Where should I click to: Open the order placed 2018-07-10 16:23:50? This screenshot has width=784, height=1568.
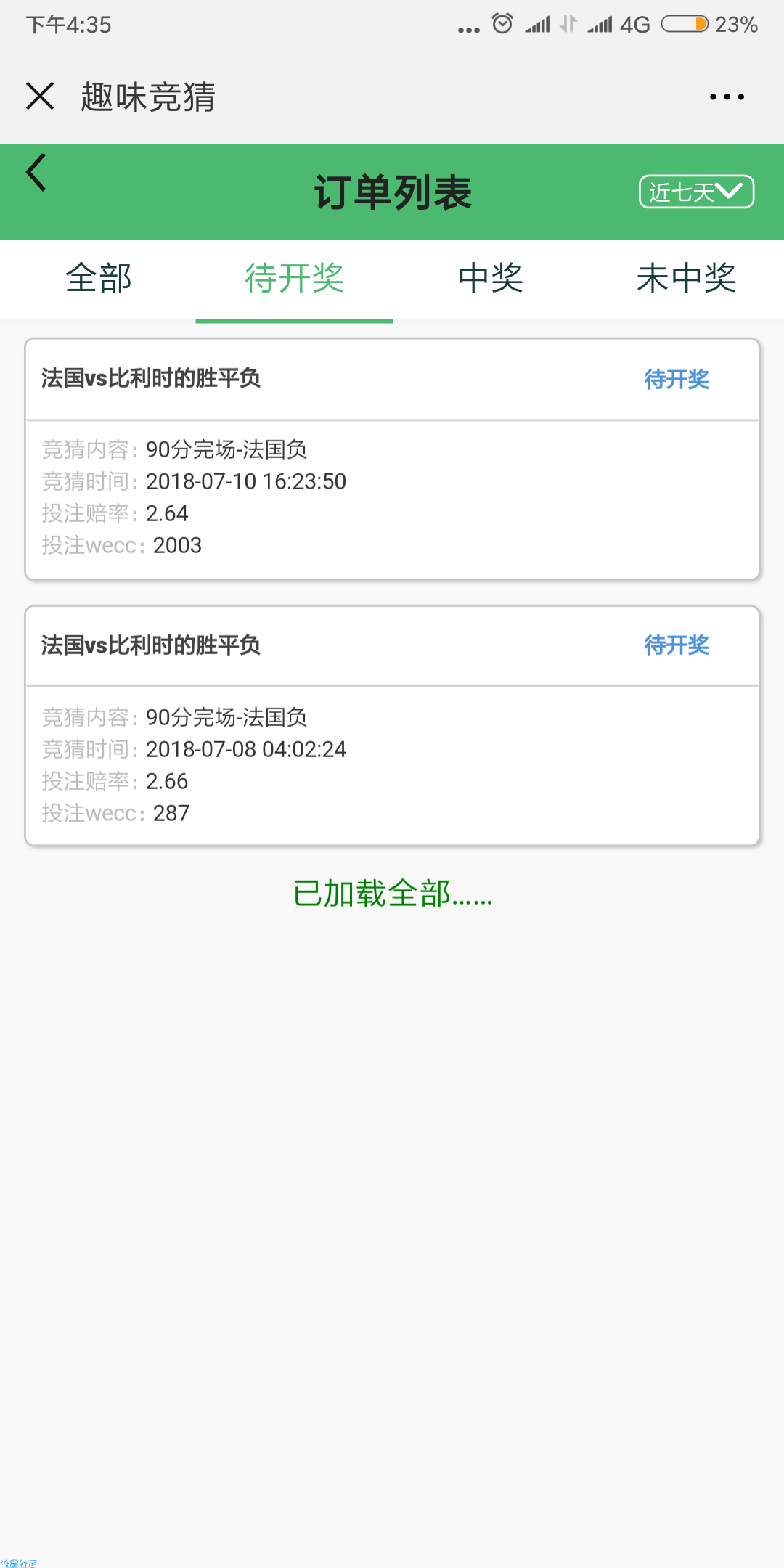tap(392, 459)
